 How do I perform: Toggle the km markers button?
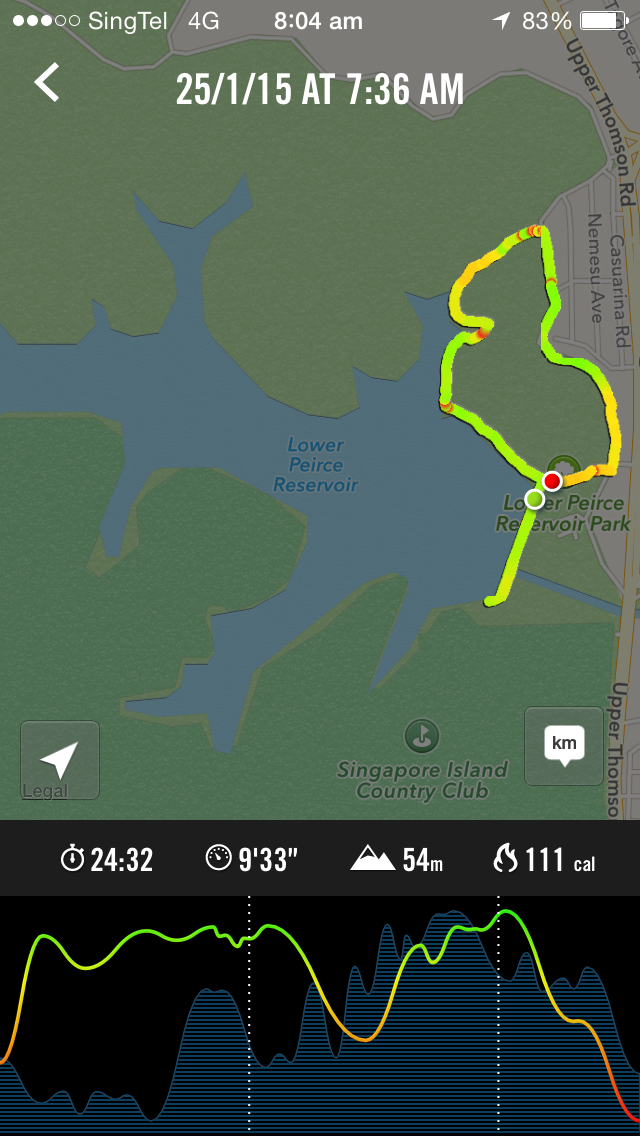pos(564,745)
